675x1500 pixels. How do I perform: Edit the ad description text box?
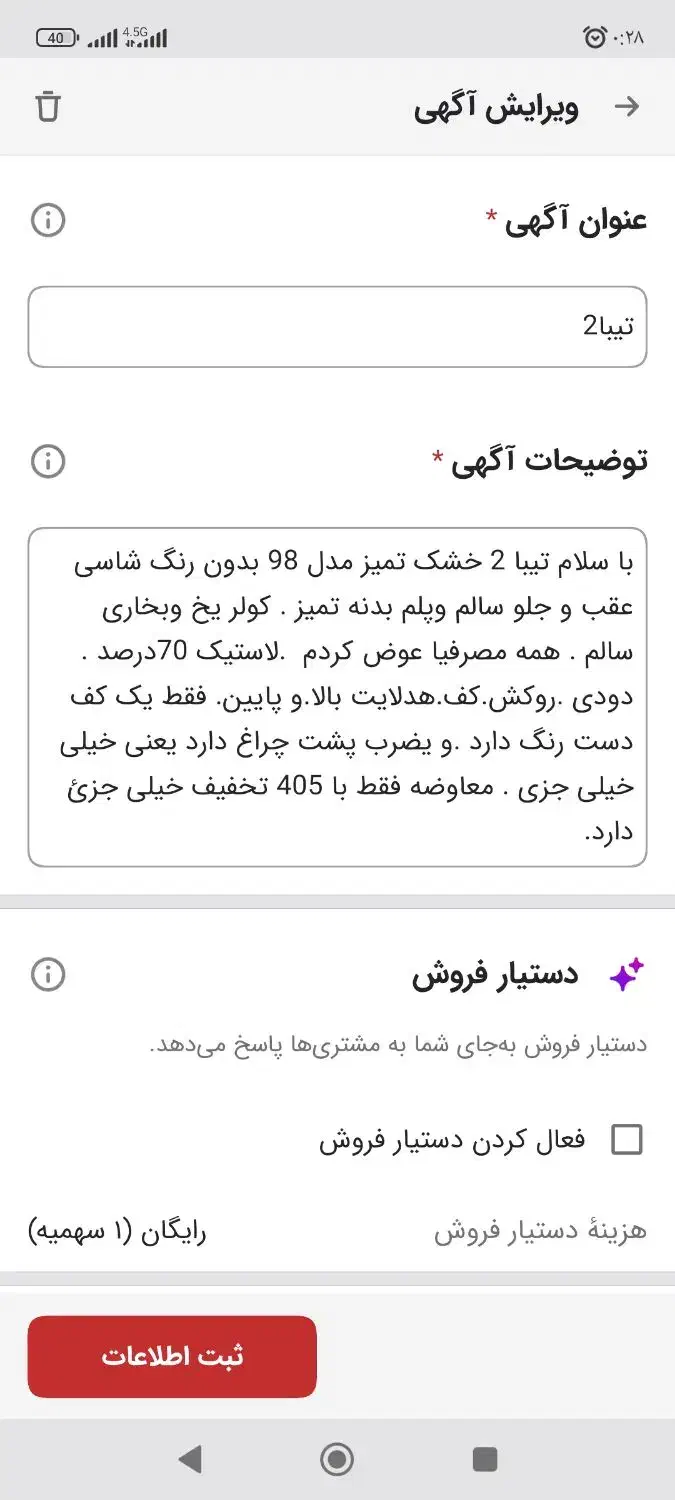coord(337,697)
